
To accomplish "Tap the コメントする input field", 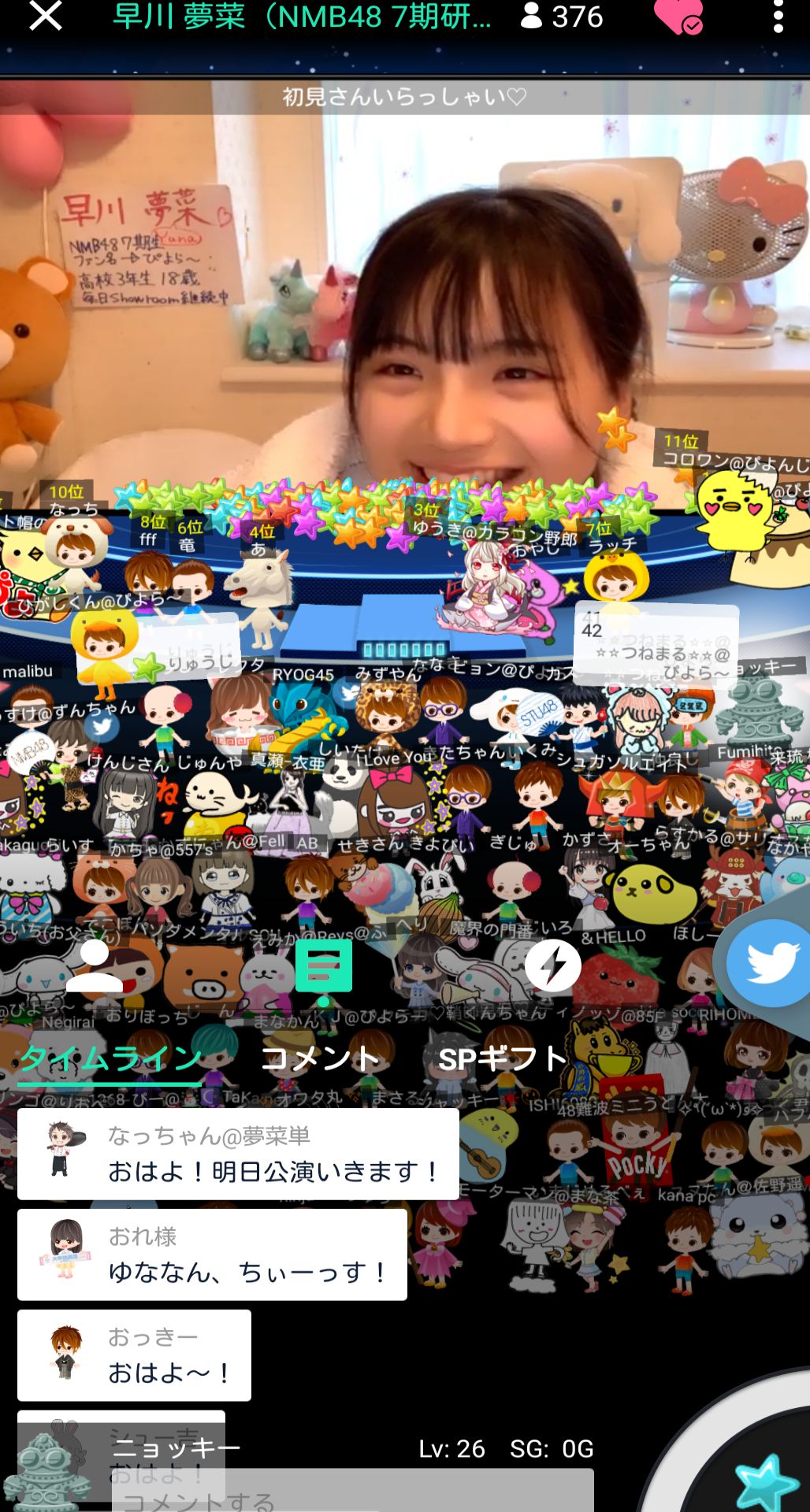I will [353, 1494].
